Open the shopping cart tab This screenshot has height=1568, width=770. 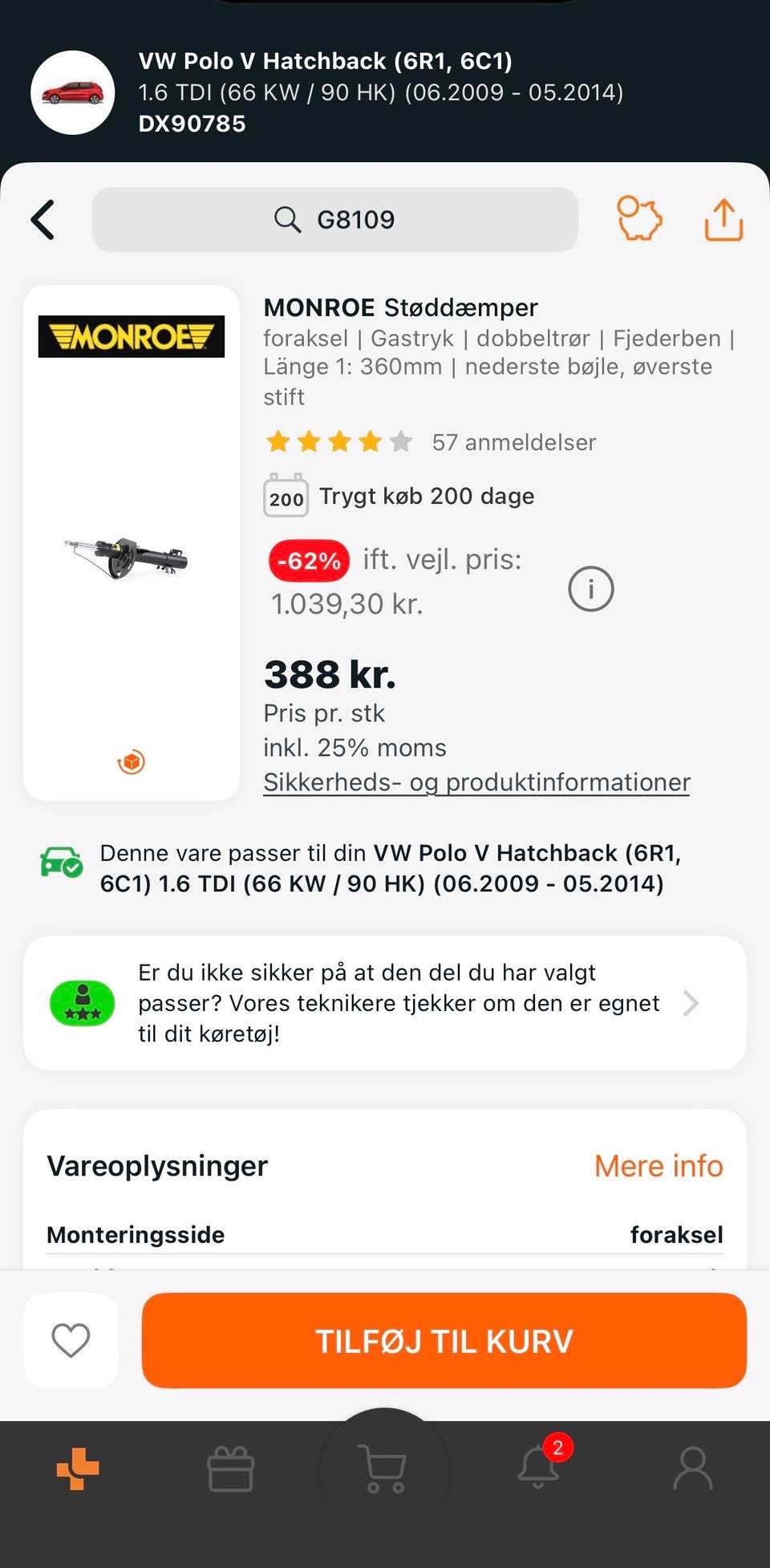tap(385, 1469)
